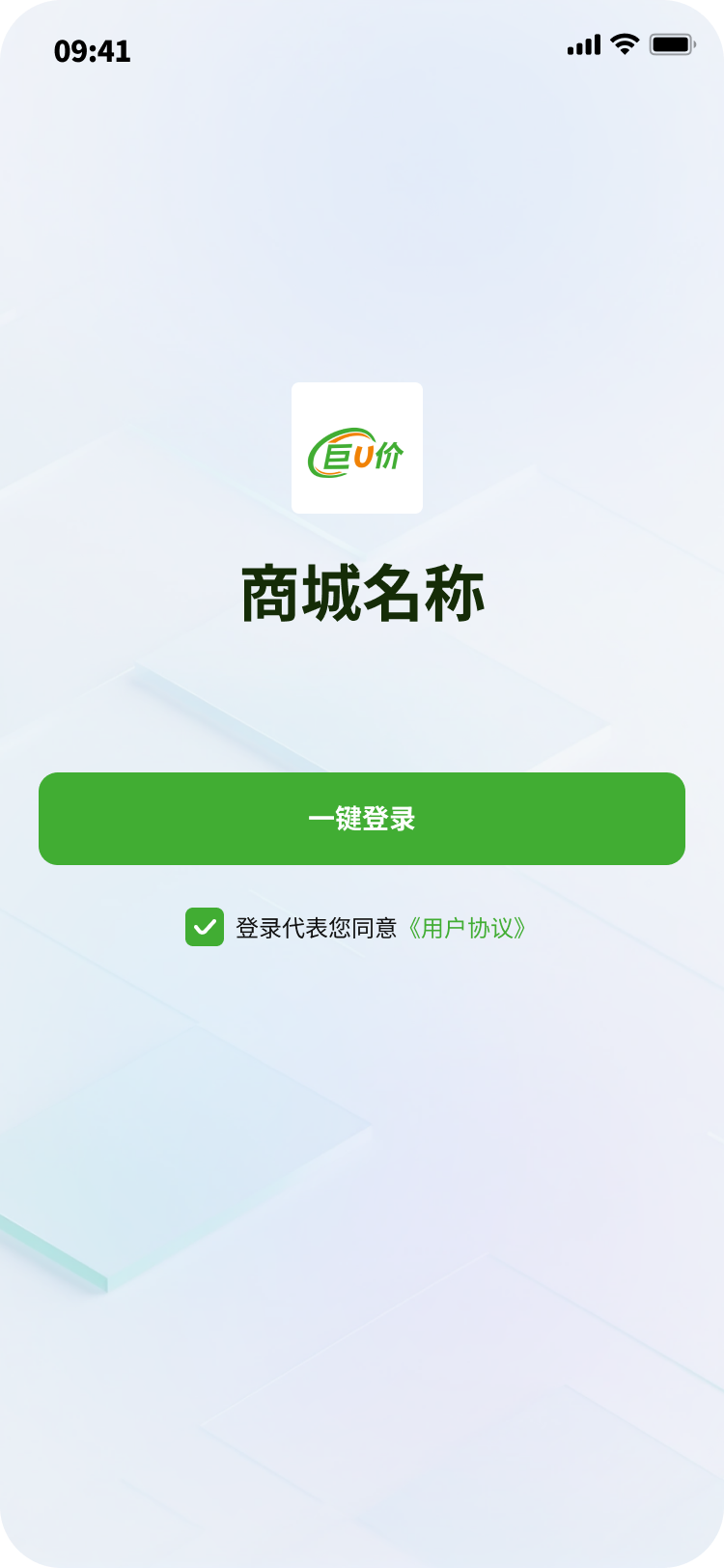
Task: Open the《用户协议》user agreement link
Action: pyautogui.click(x=466, y=929)
